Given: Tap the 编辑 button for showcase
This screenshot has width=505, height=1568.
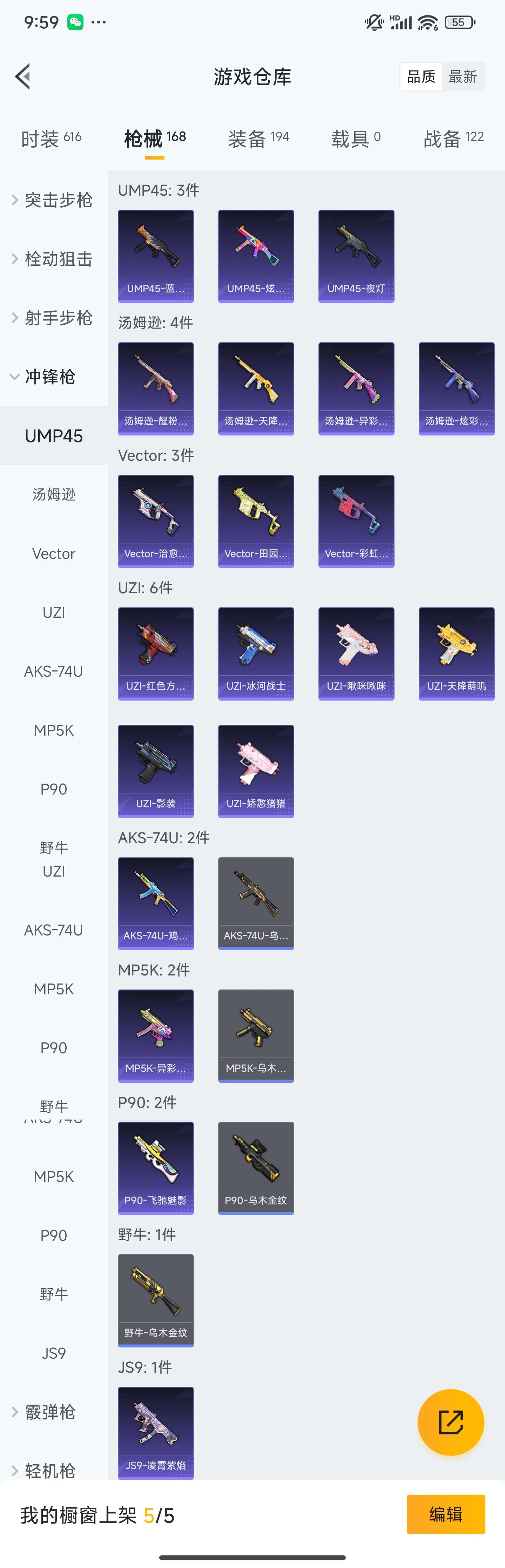Looking at the screenshot, I should [x=445, y=1514].
